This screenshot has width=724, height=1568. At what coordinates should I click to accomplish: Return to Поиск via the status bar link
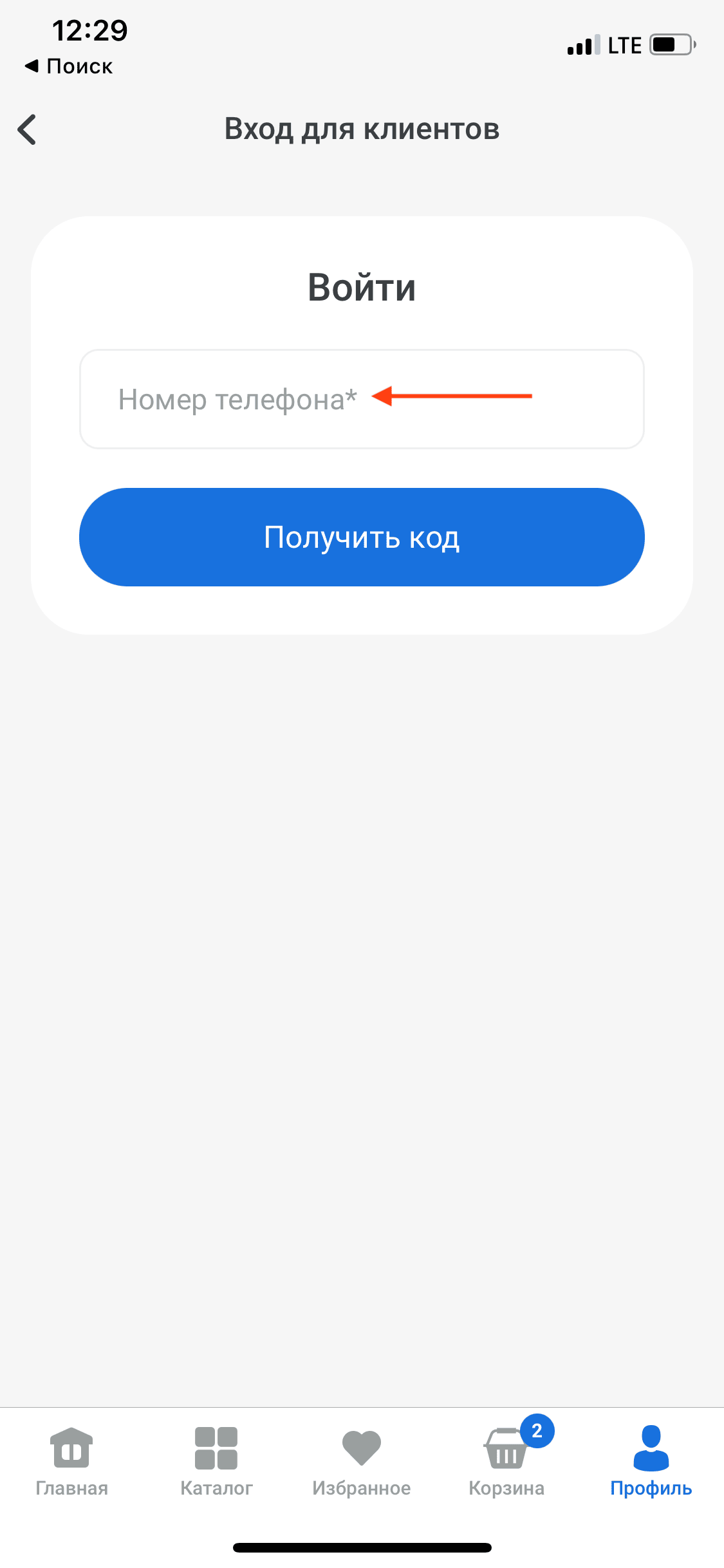[69, 66]
